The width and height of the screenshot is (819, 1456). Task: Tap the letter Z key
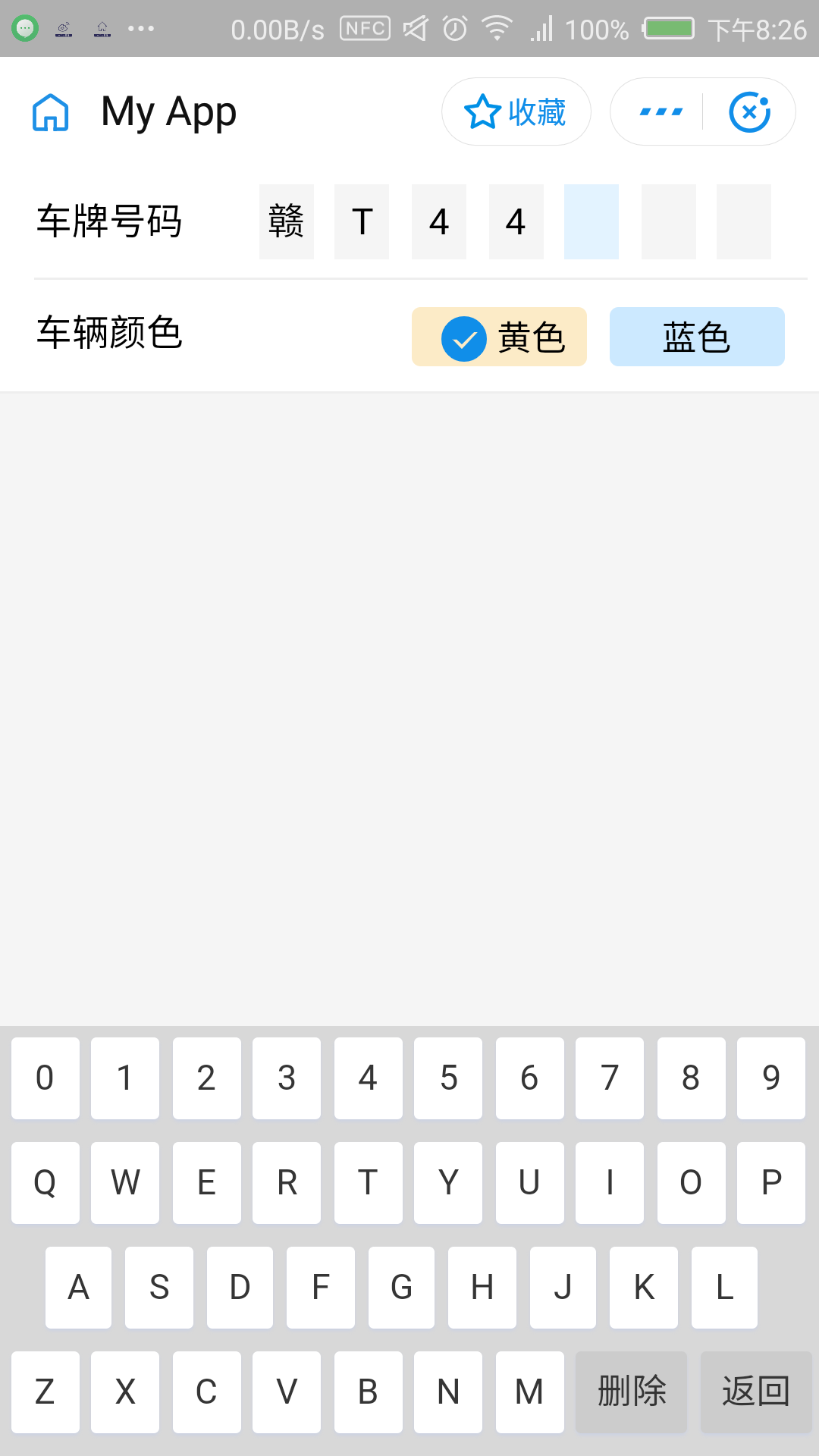(x=45, y=1392)
